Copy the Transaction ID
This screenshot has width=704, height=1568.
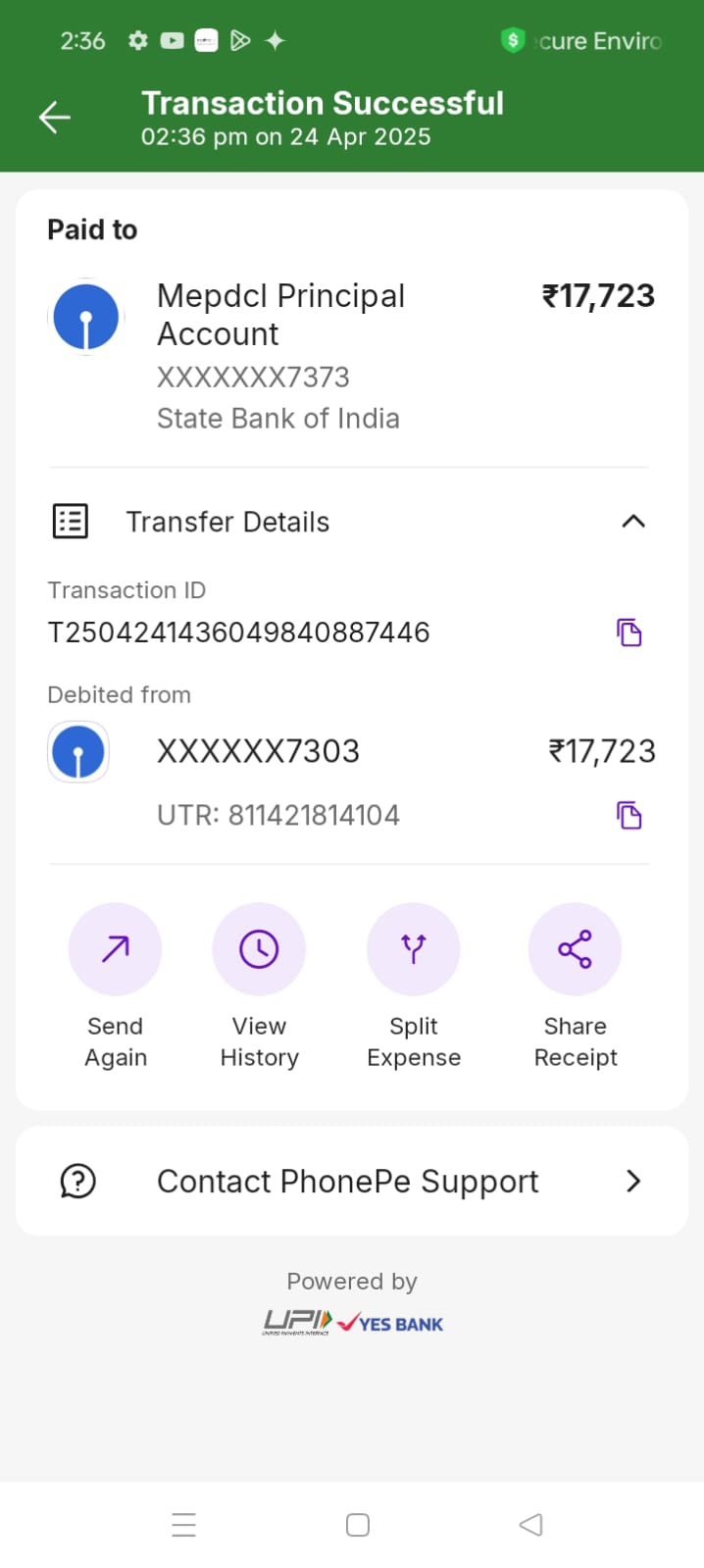tap(629, 632)
